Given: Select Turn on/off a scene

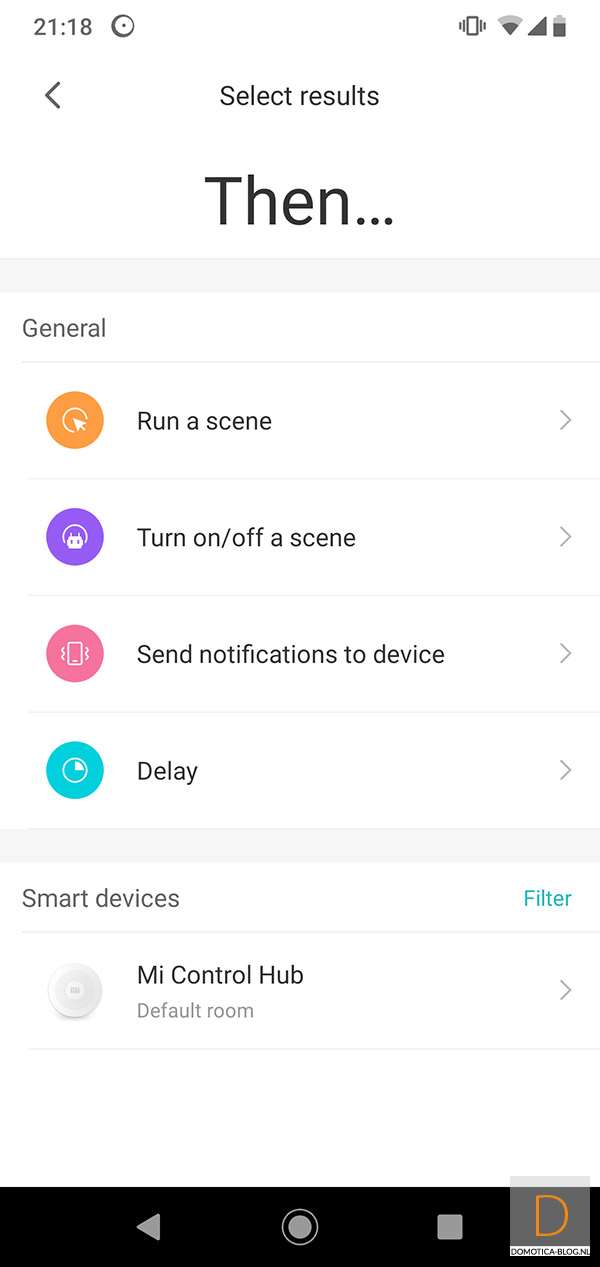Looking at the screenshot, I should point(300,538).
